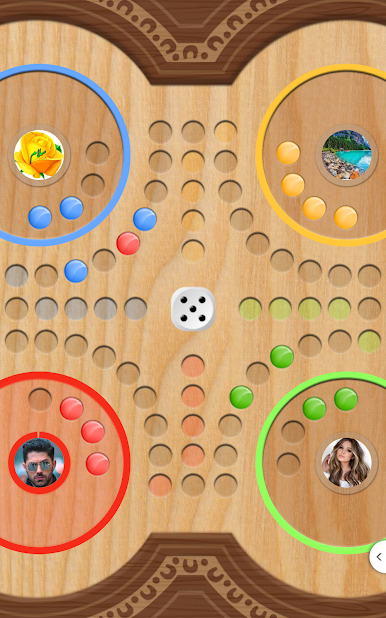Open the green player's woman avatar
The width and height of the screenshot is (386, 618).
coord(346,463)
